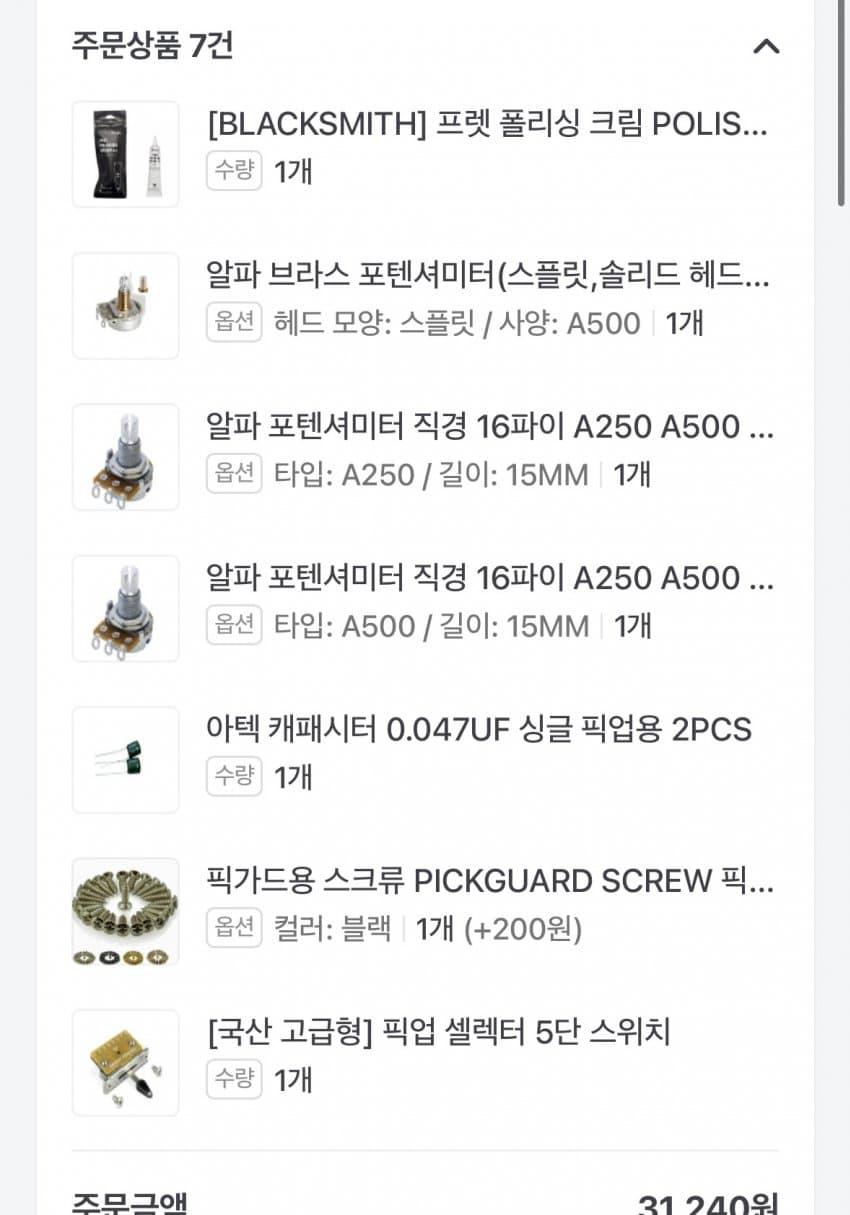Viewport: 850px width, 1215px height.
Task: Tap the 픽업 셀렉터 5단 스위치 item
Action: [x=438, y=1032]
